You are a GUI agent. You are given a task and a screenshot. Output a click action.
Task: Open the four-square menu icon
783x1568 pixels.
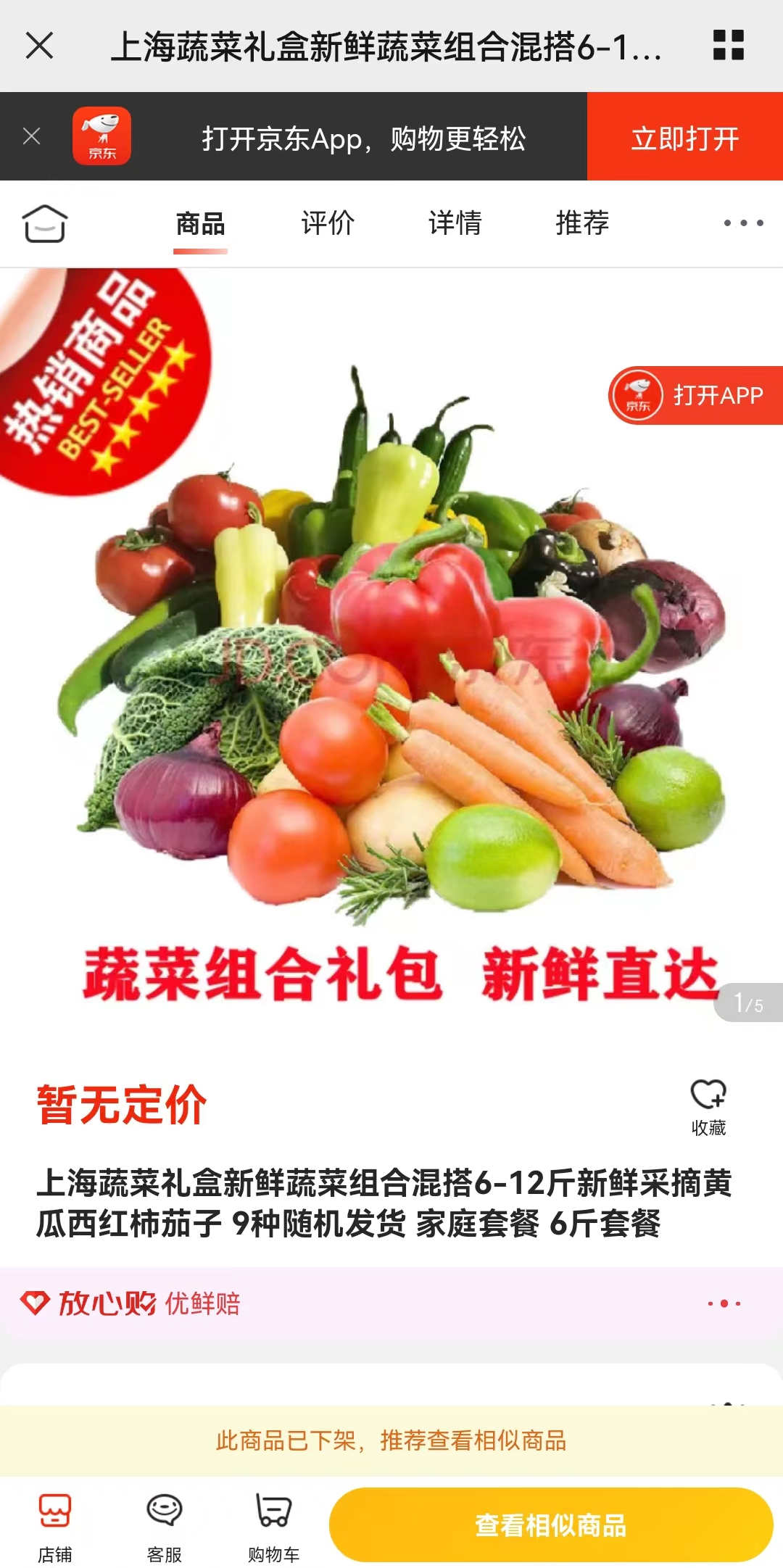click(728, 45)
